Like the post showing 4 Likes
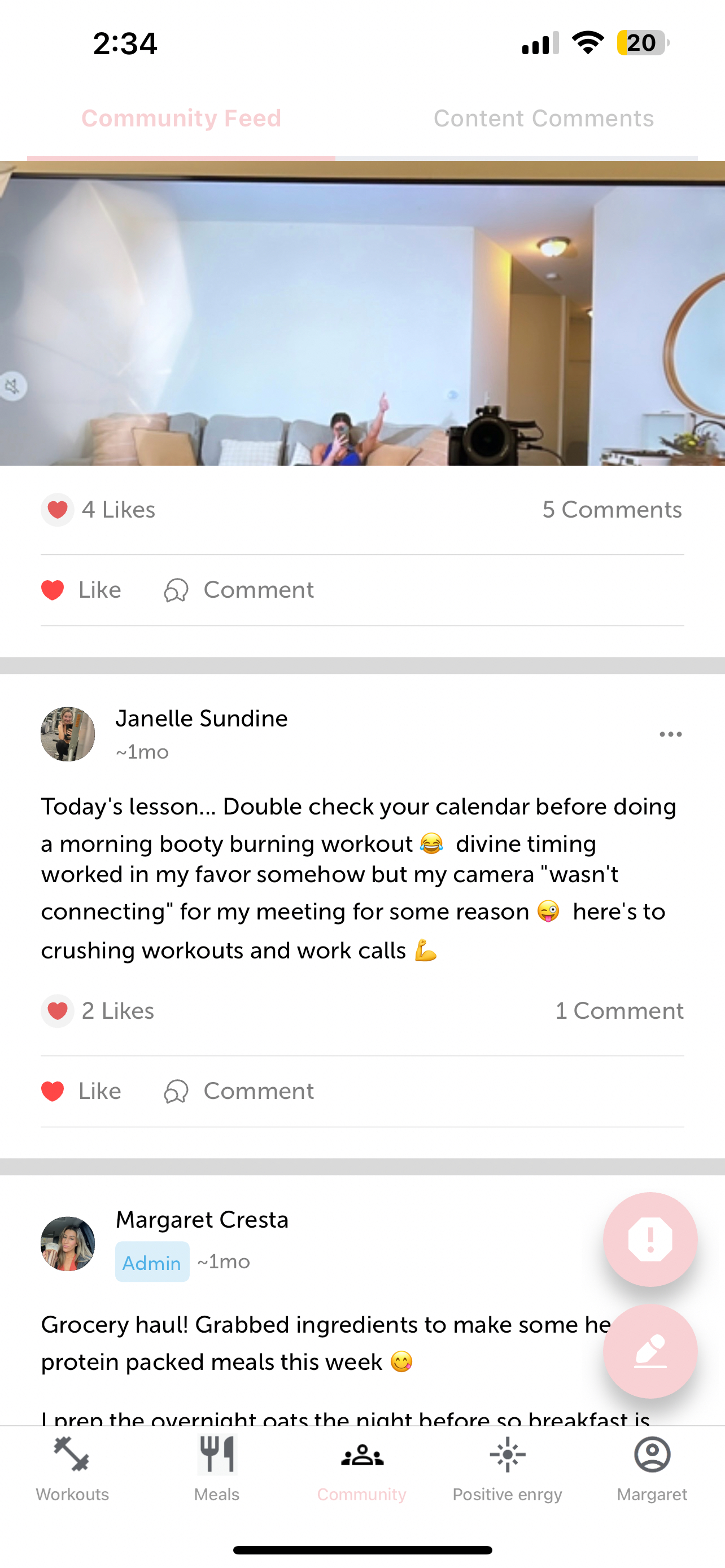725x1568 pixels. coord(81,590)
